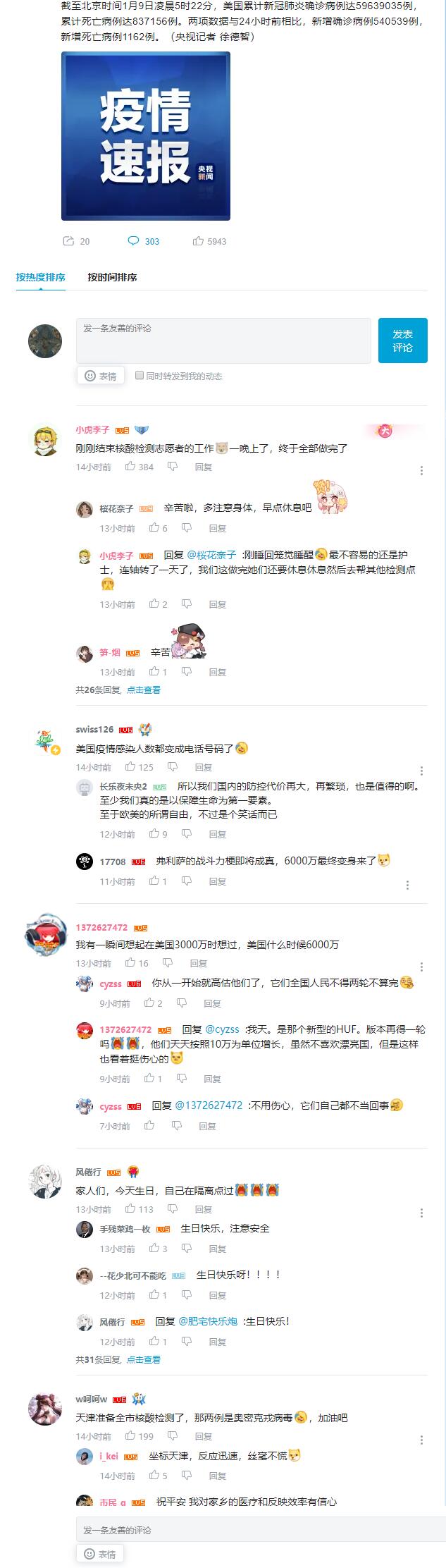Image resolution: width=446 pixels, height=1568 pixels.
Task: Open more options on 小虎李子's comment
Action: [421, 470]
